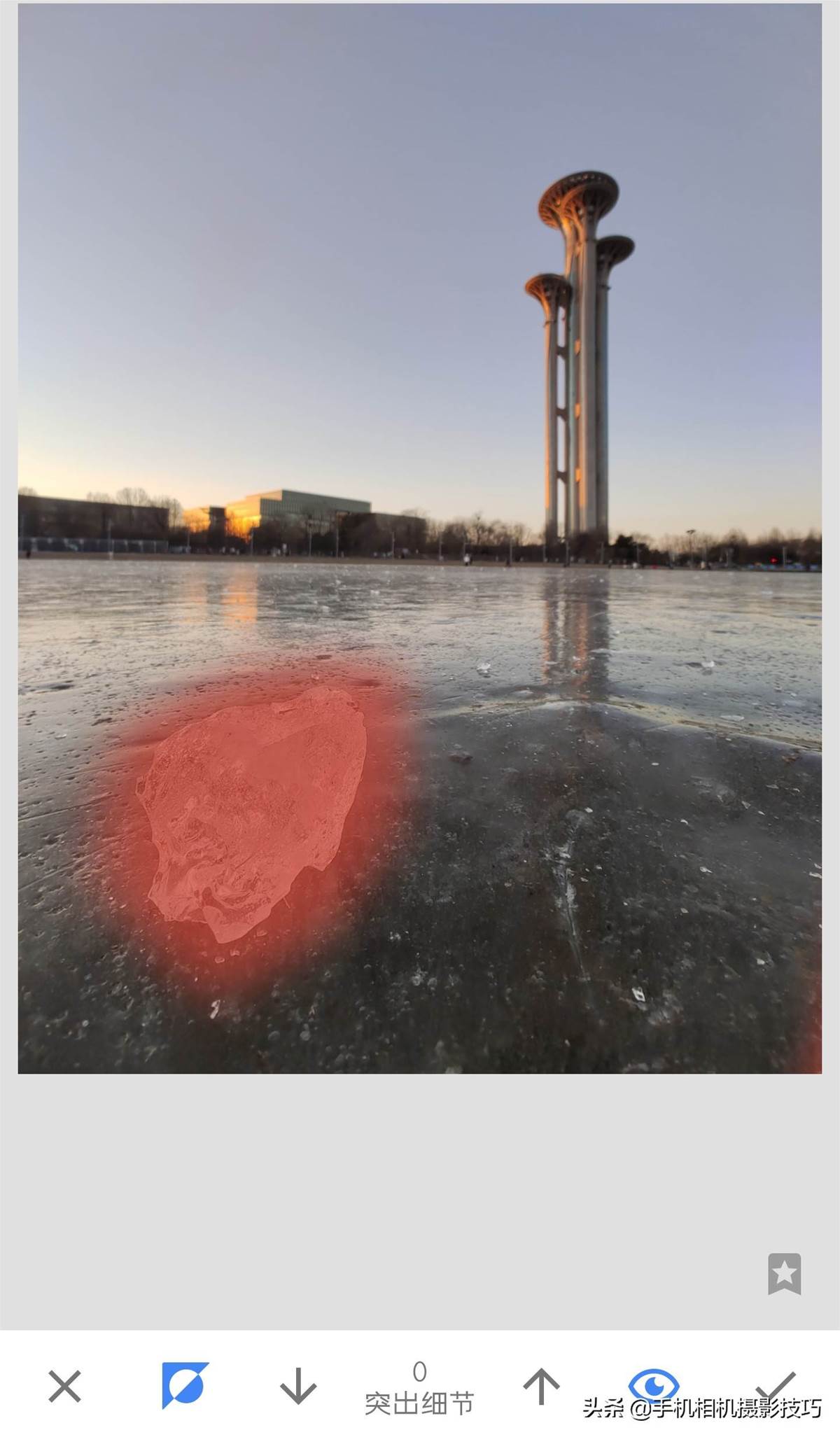Confirm edits with the checkmark
The height and width of the screenshot is (1437, 840).
tap(776, 1385)
